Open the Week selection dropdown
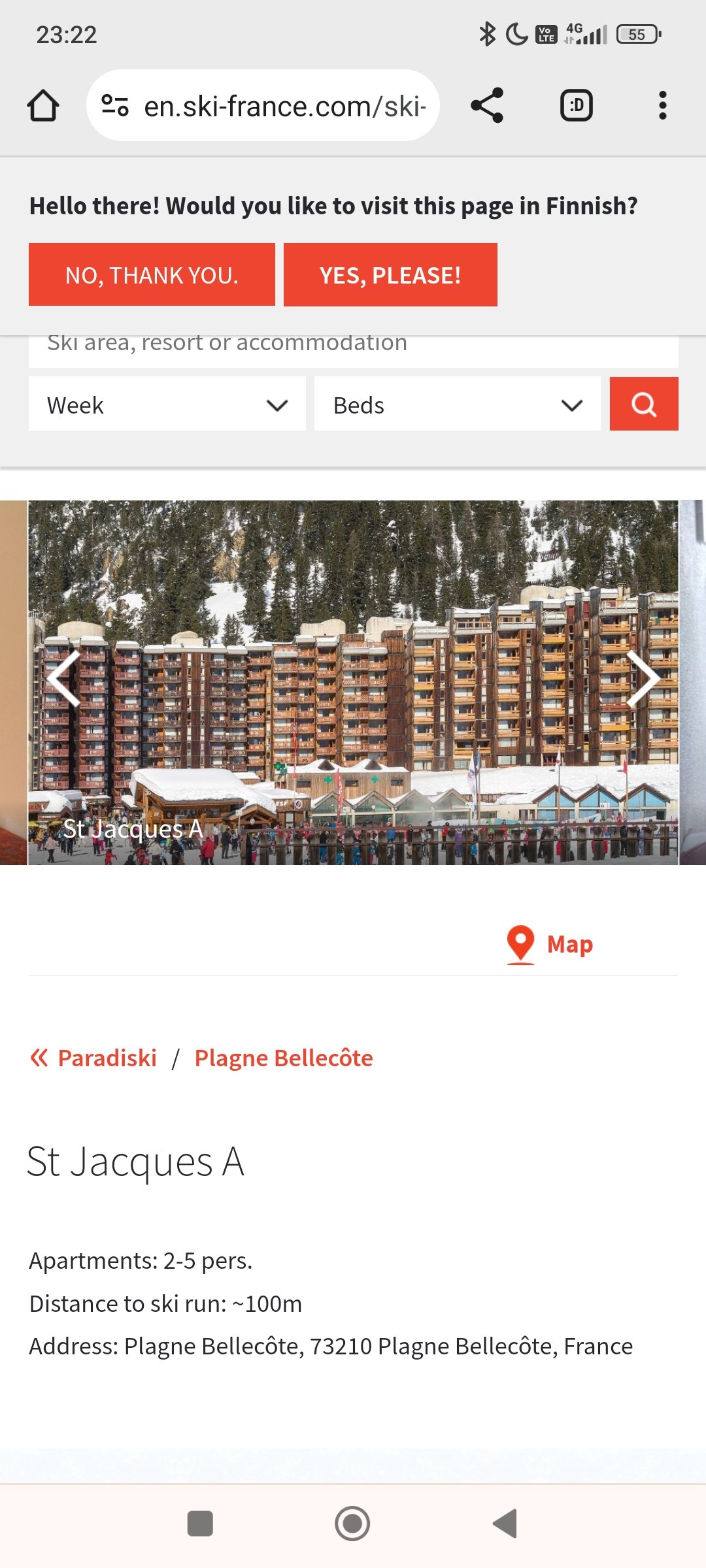 167,404
